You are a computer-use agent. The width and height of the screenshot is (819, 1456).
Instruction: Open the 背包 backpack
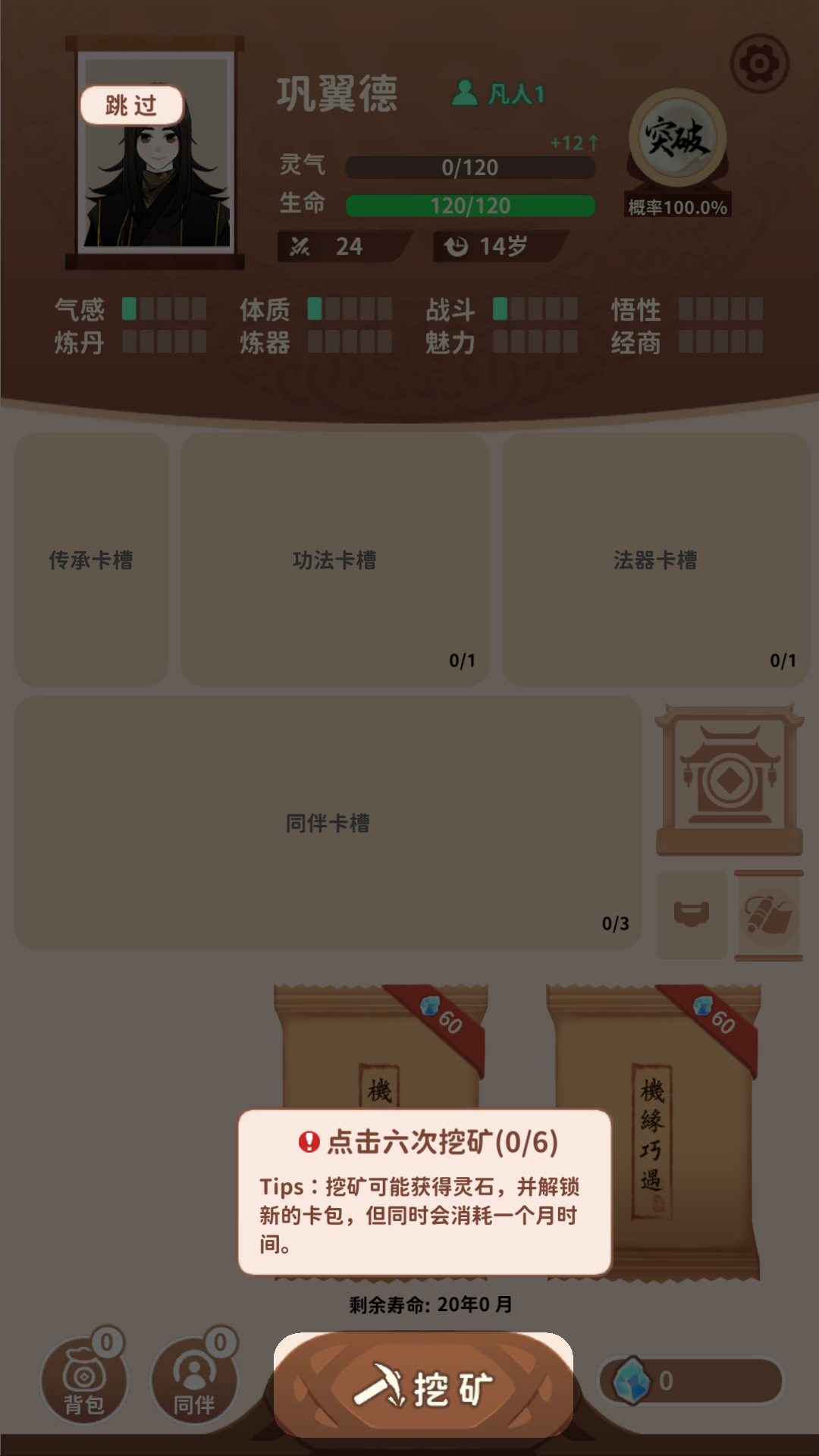coord(83,1380)
